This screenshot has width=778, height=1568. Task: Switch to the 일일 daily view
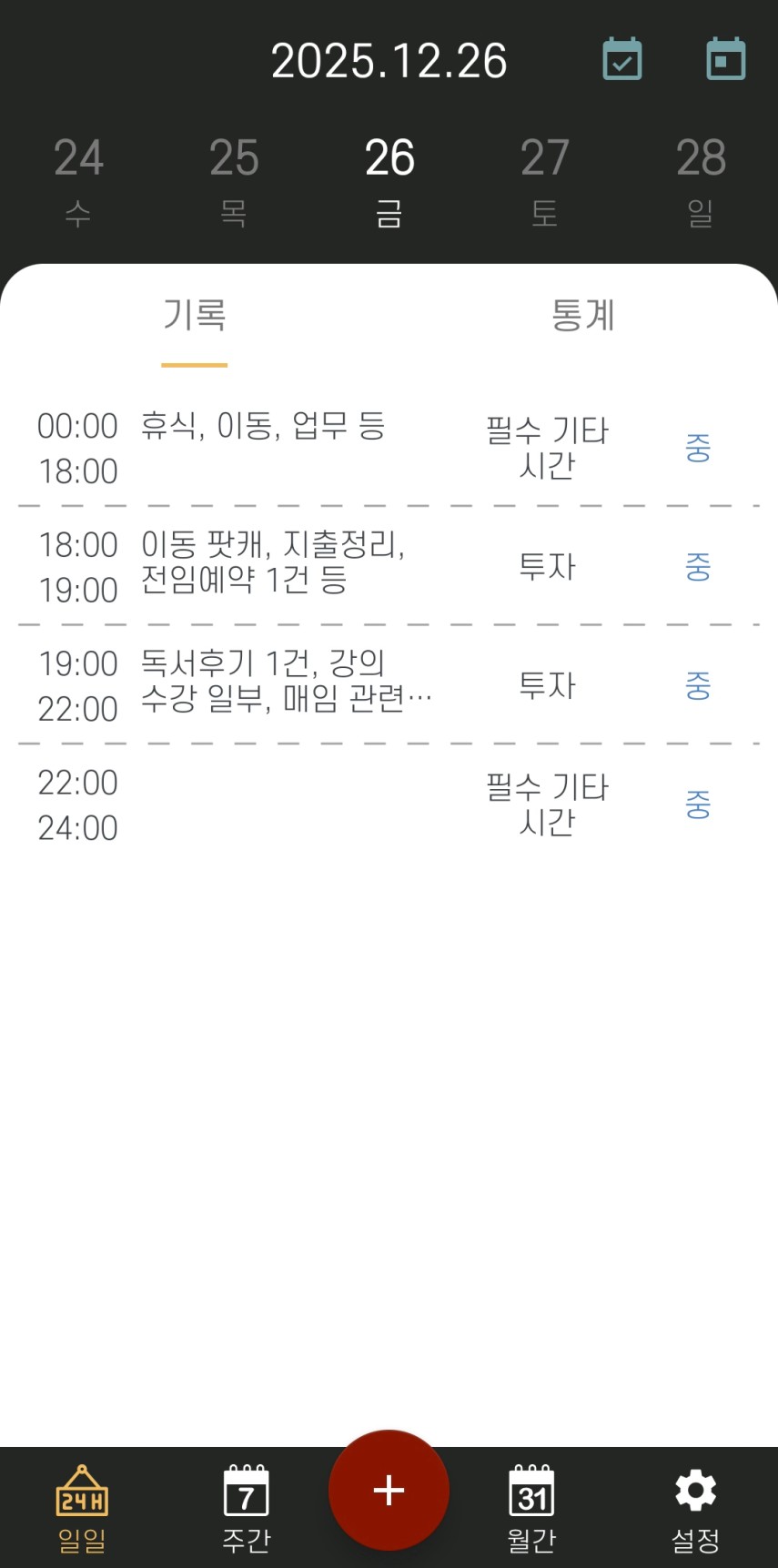pos(82,1507)
